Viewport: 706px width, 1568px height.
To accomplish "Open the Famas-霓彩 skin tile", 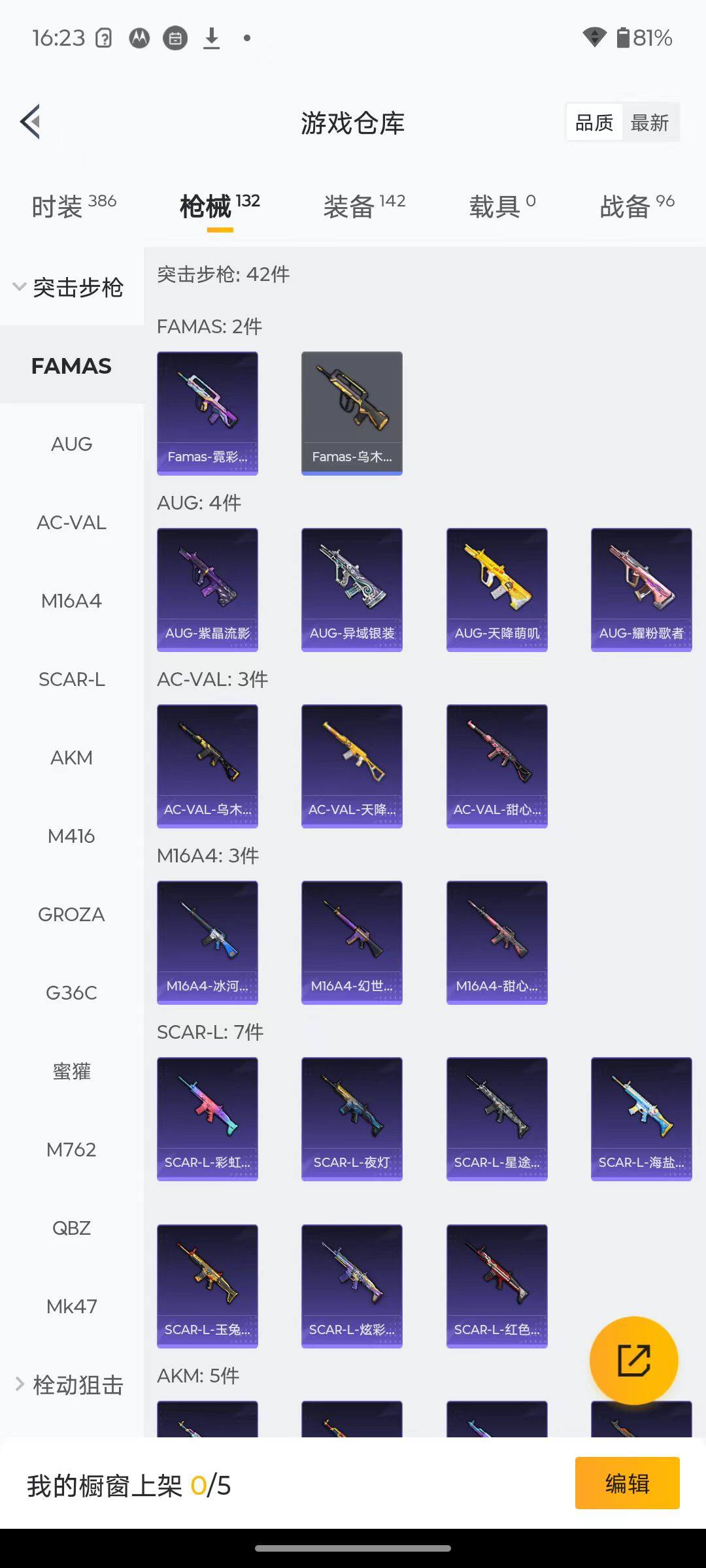I will [x=207, y=413].
